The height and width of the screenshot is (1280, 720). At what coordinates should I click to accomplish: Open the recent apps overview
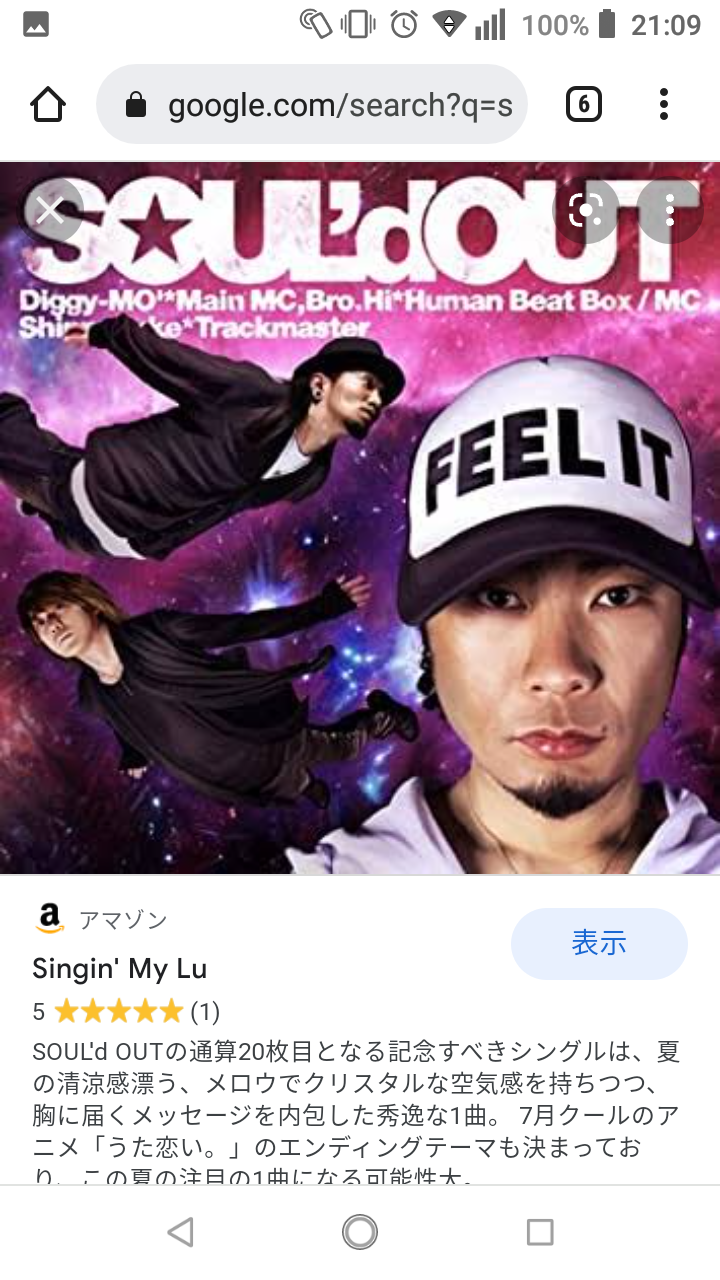coord(540,1232)
